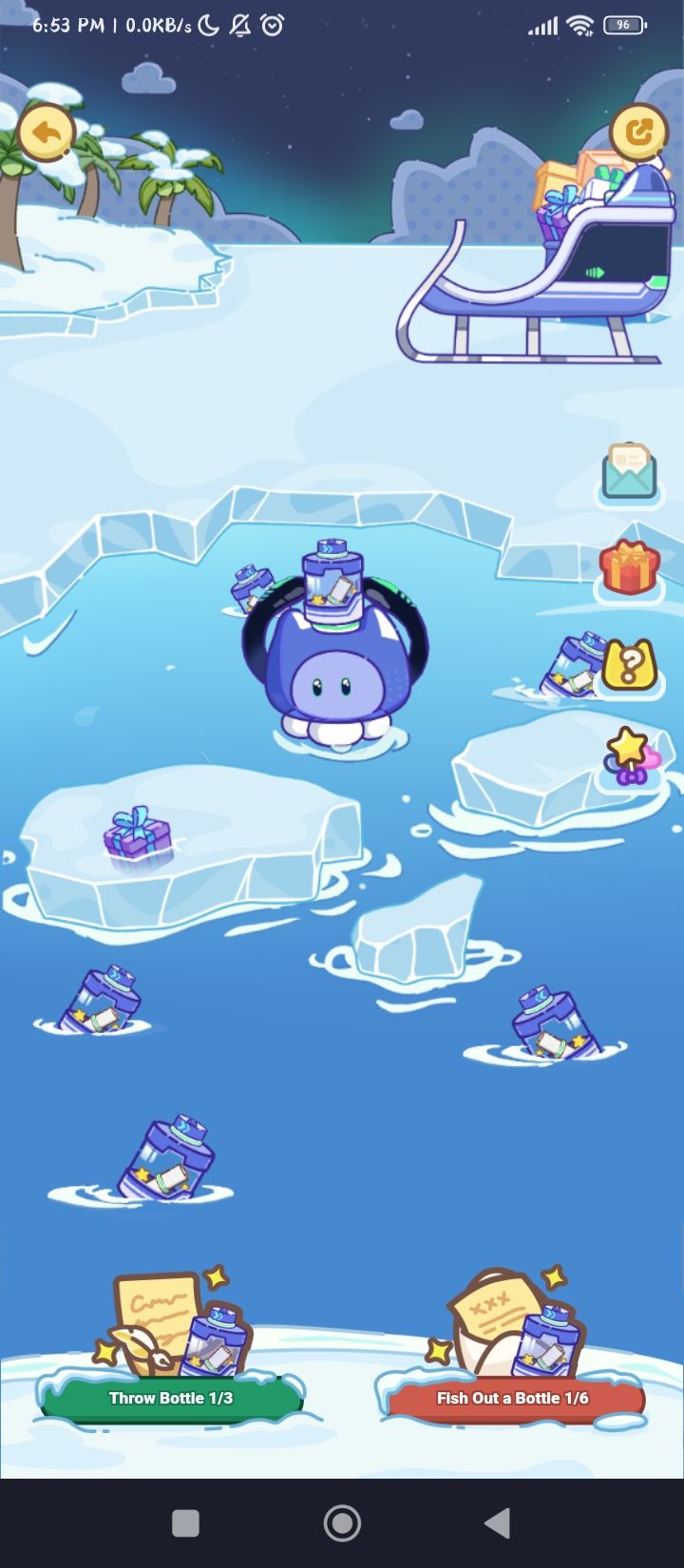The width and height of the screenshot is (684, 1568).
Task: Select the muted notification bell icon
Action: [238, 26]
